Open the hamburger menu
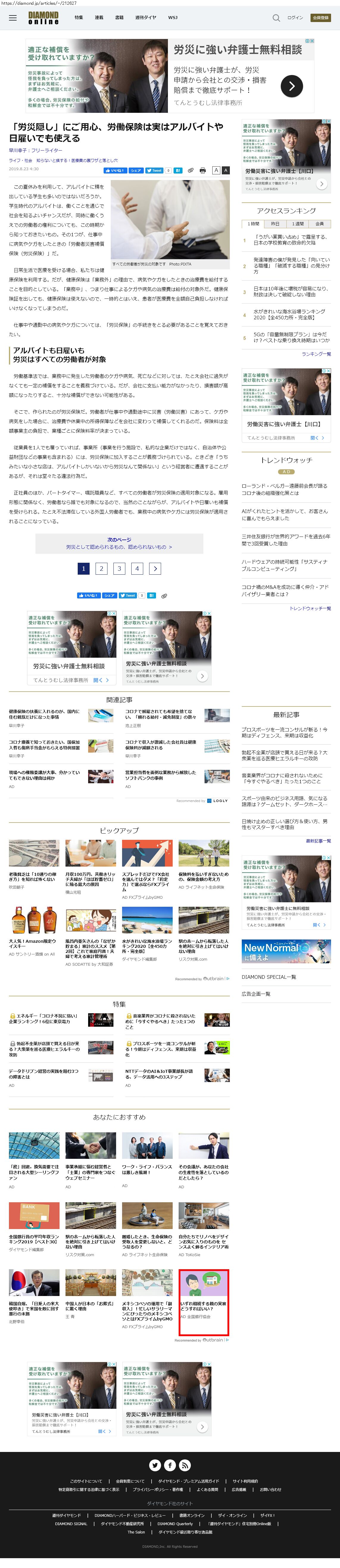 pos(13,18)
